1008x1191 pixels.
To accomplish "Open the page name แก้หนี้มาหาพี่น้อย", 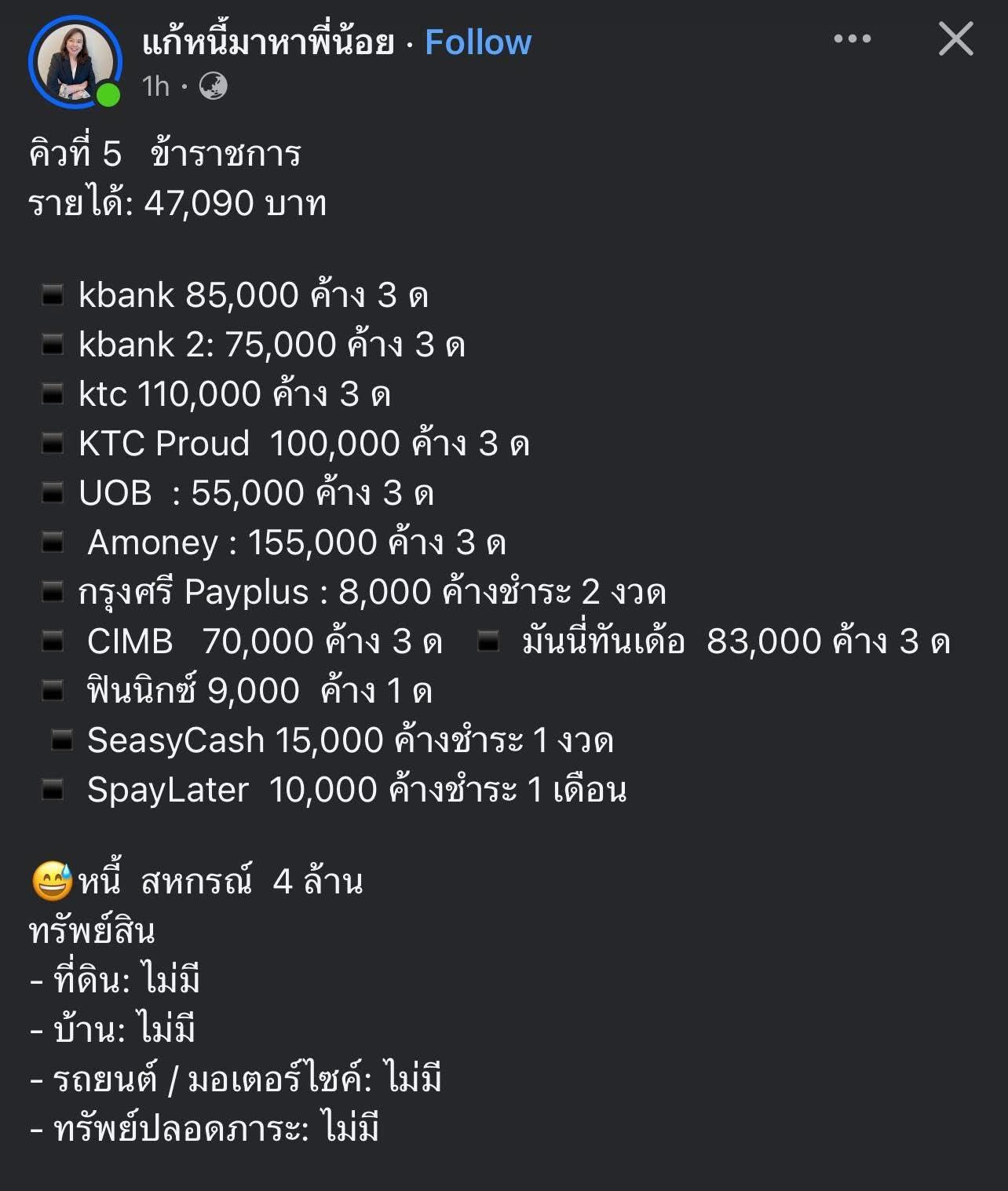I will click(x=268, y=42).
